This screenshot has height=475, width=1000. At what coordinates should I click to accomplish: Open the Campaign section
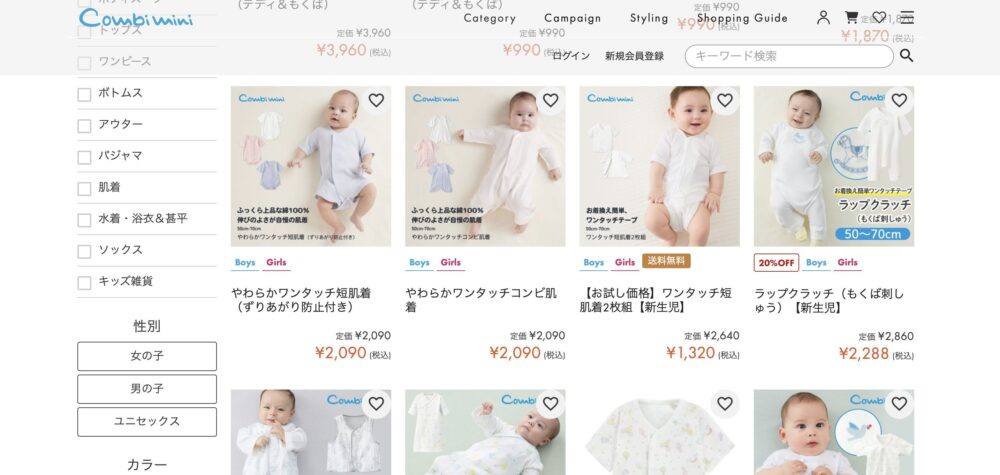pos(573,18)
